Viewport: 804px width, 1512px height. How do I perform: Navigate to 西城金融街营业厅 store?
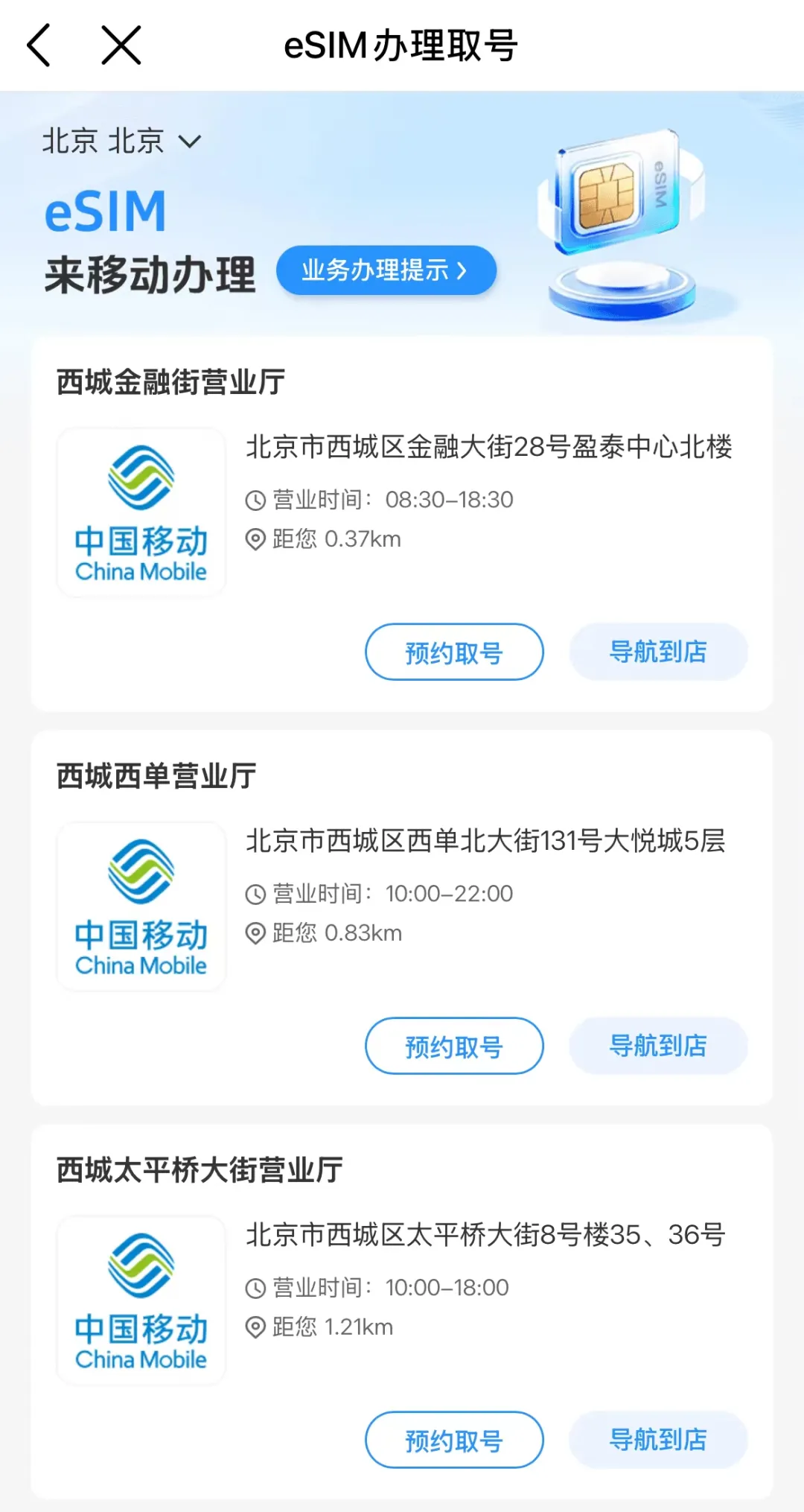[658, 652]
